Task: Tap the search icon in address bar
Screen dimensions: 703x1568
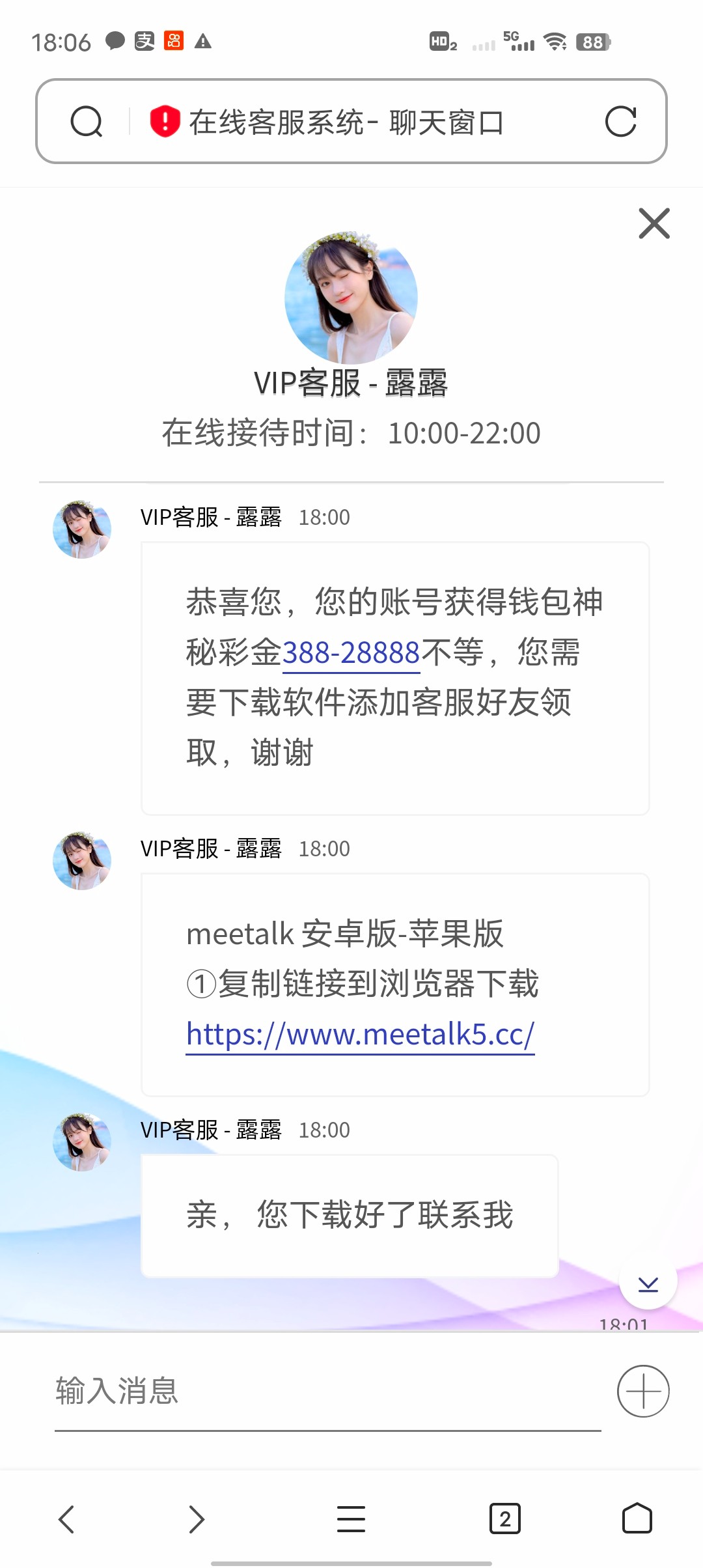Action: tap(87, 122)
